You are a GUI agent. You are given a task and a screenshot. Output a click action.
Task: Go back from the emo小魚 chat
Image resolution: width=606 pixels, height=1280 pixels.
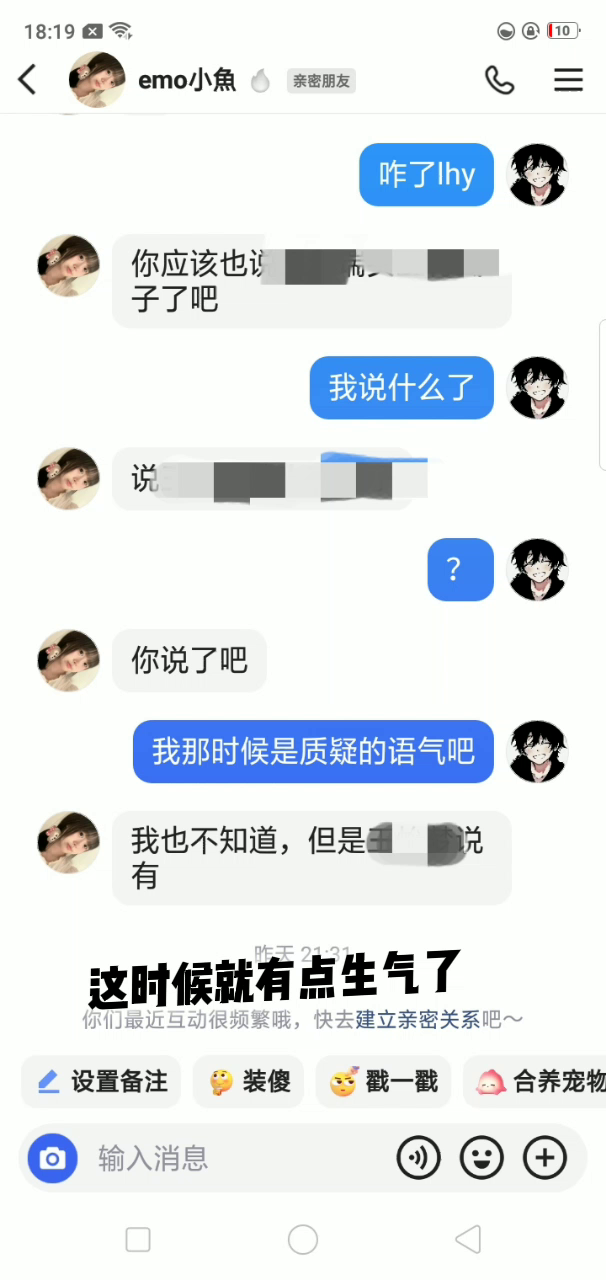pyautogui.click(x=28, y=80)
